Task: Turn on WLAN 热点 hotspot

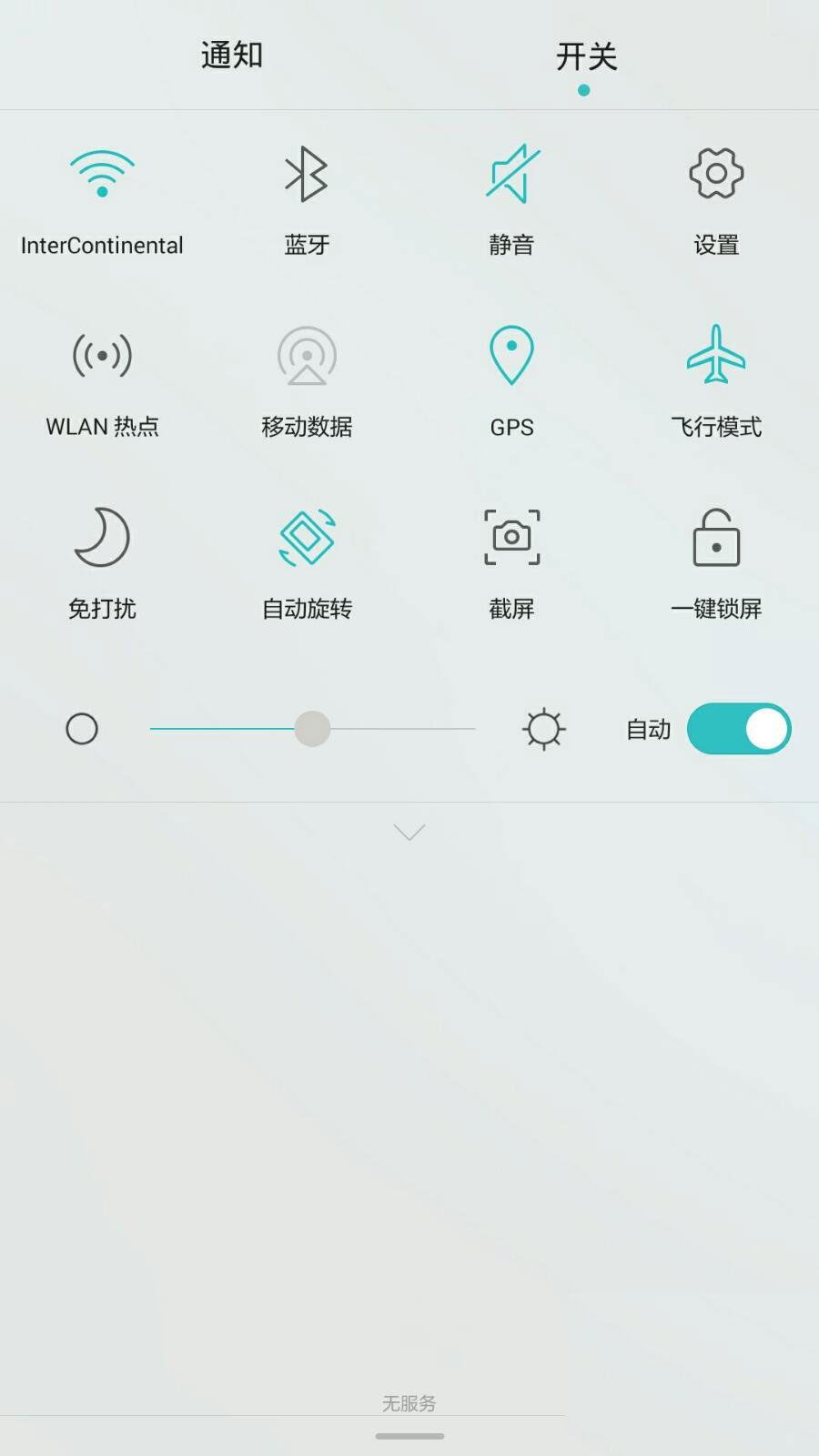Action: click(102, 356)
